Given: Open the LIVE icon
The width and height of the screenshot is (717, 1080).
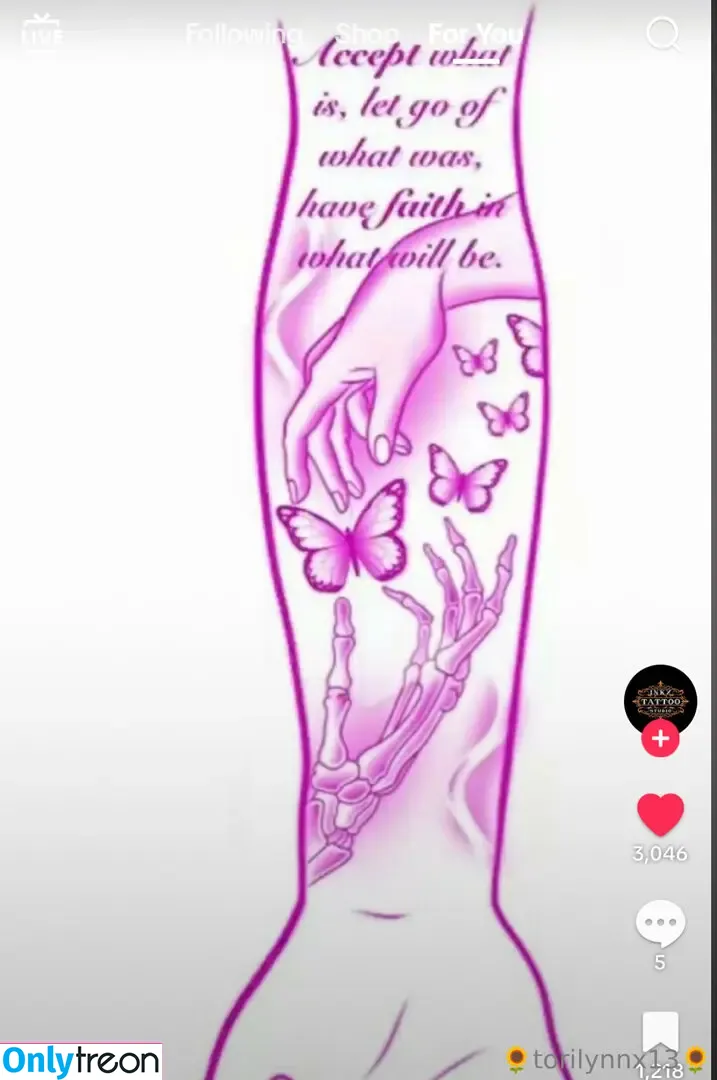Looking at the screenshot, I should tap(41, 33).
